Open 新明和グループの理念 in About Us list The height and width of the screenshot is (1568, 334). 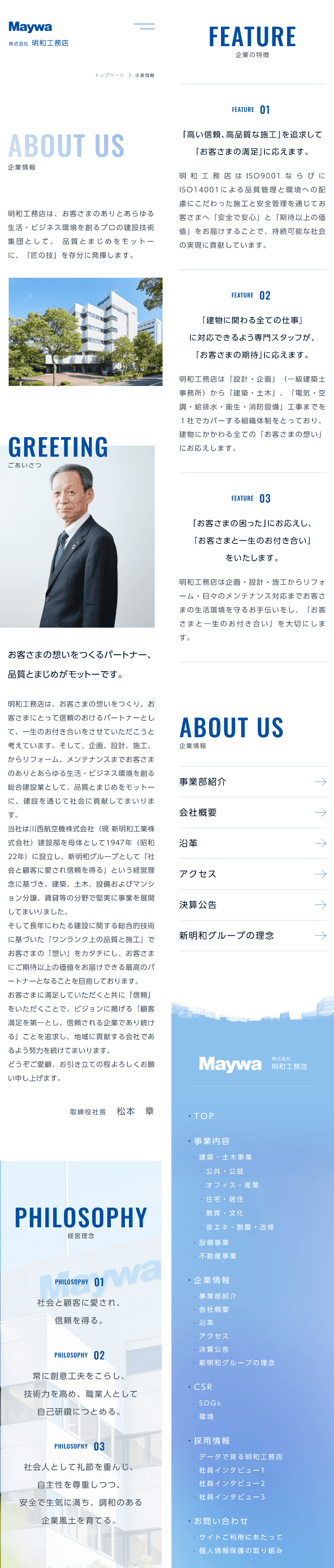(x=252, y=935)
